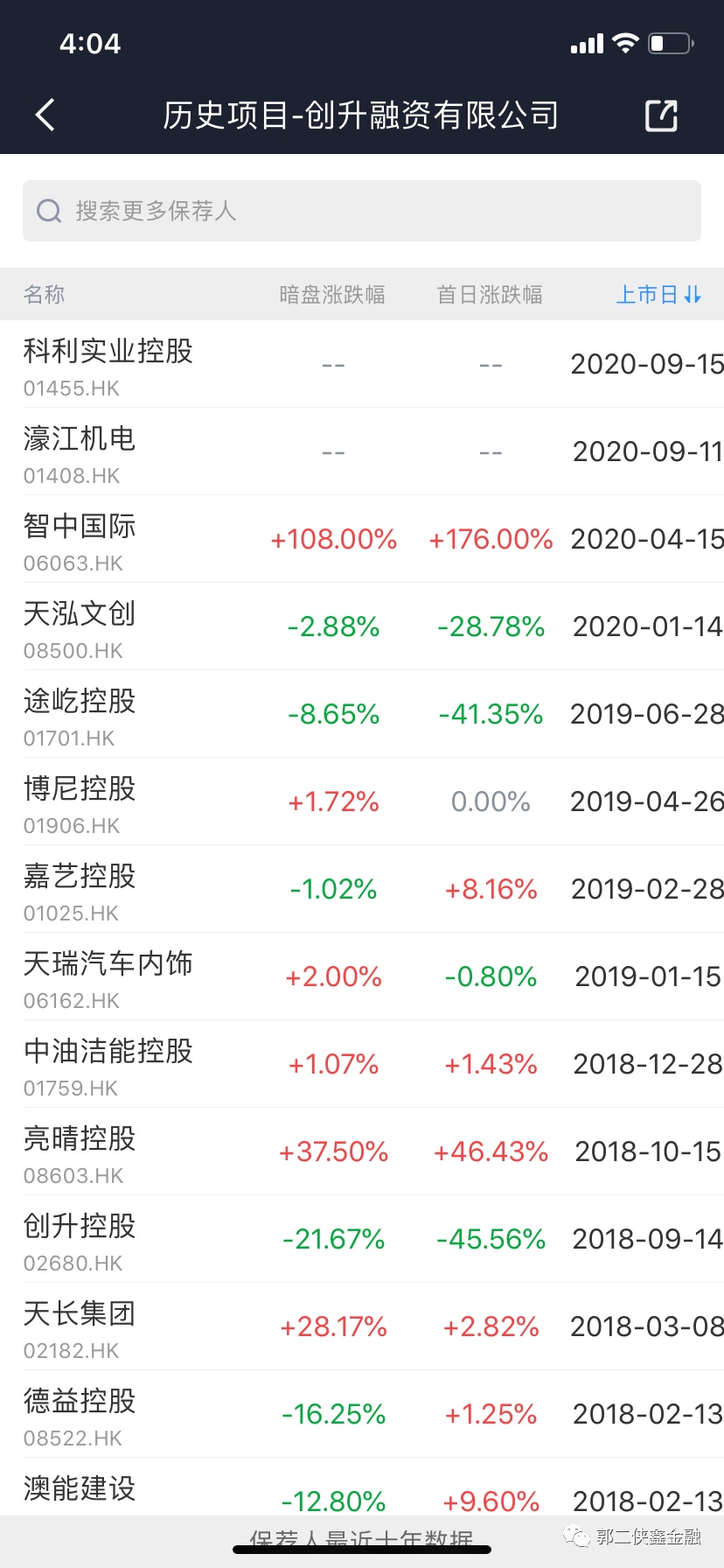Open 科利实业控股 01455.HK
This screenshot has width=724, height=1568.
pos(108,364)
